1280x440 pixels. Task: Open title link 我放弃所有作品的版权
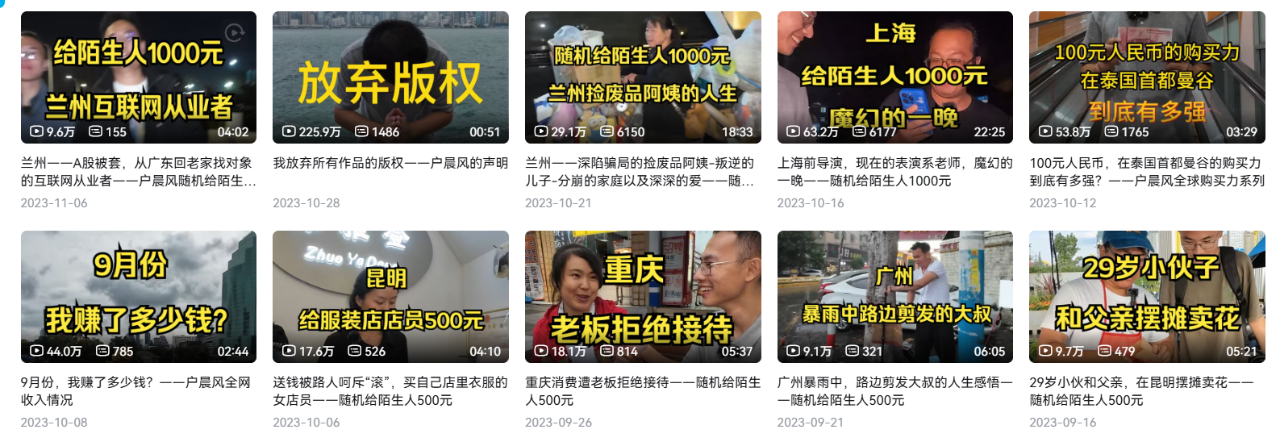390,163
